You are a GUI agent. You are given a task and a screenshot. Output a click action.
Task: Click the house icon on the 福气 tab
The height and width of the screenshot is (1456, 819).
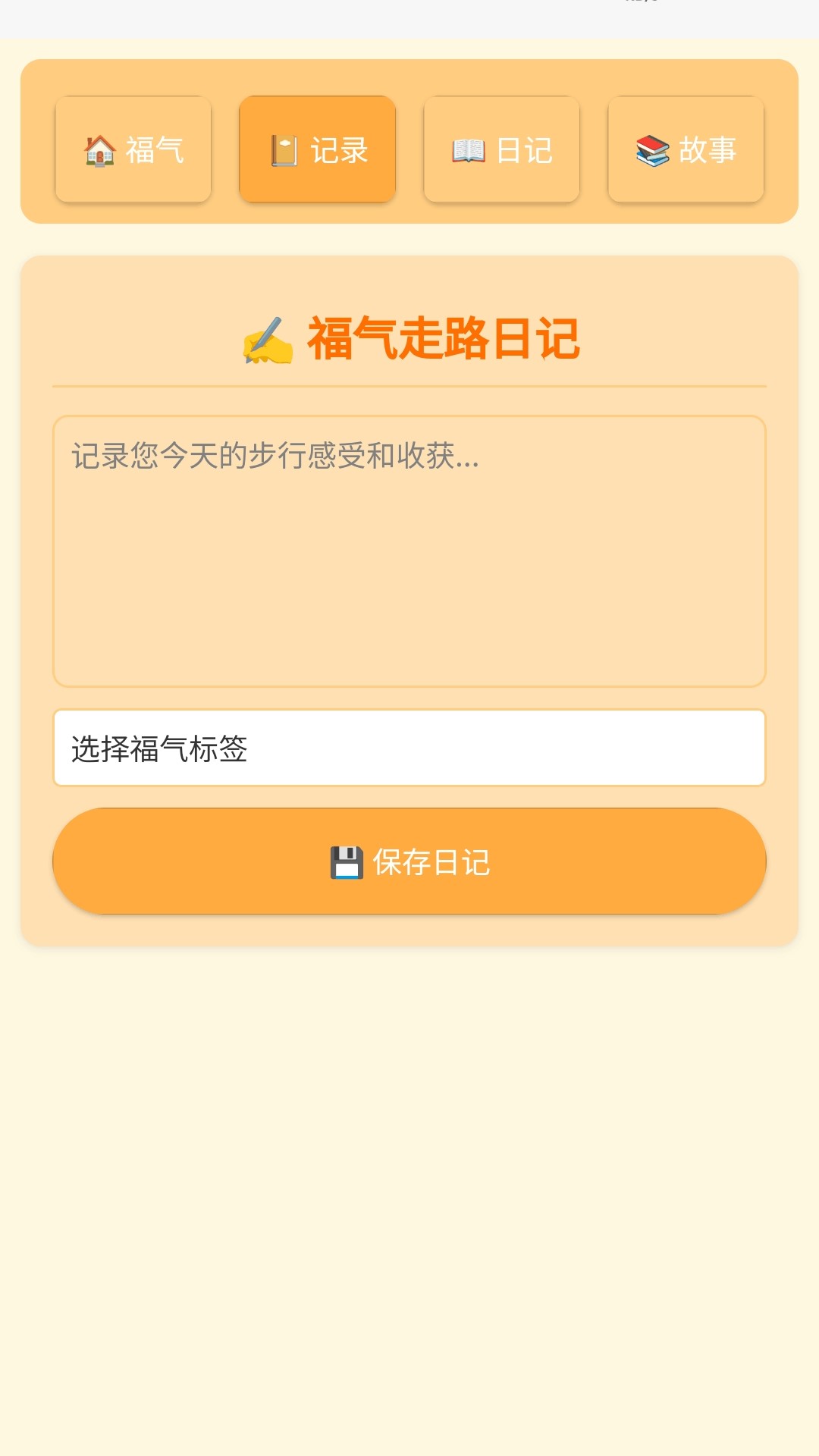(98, 149)
